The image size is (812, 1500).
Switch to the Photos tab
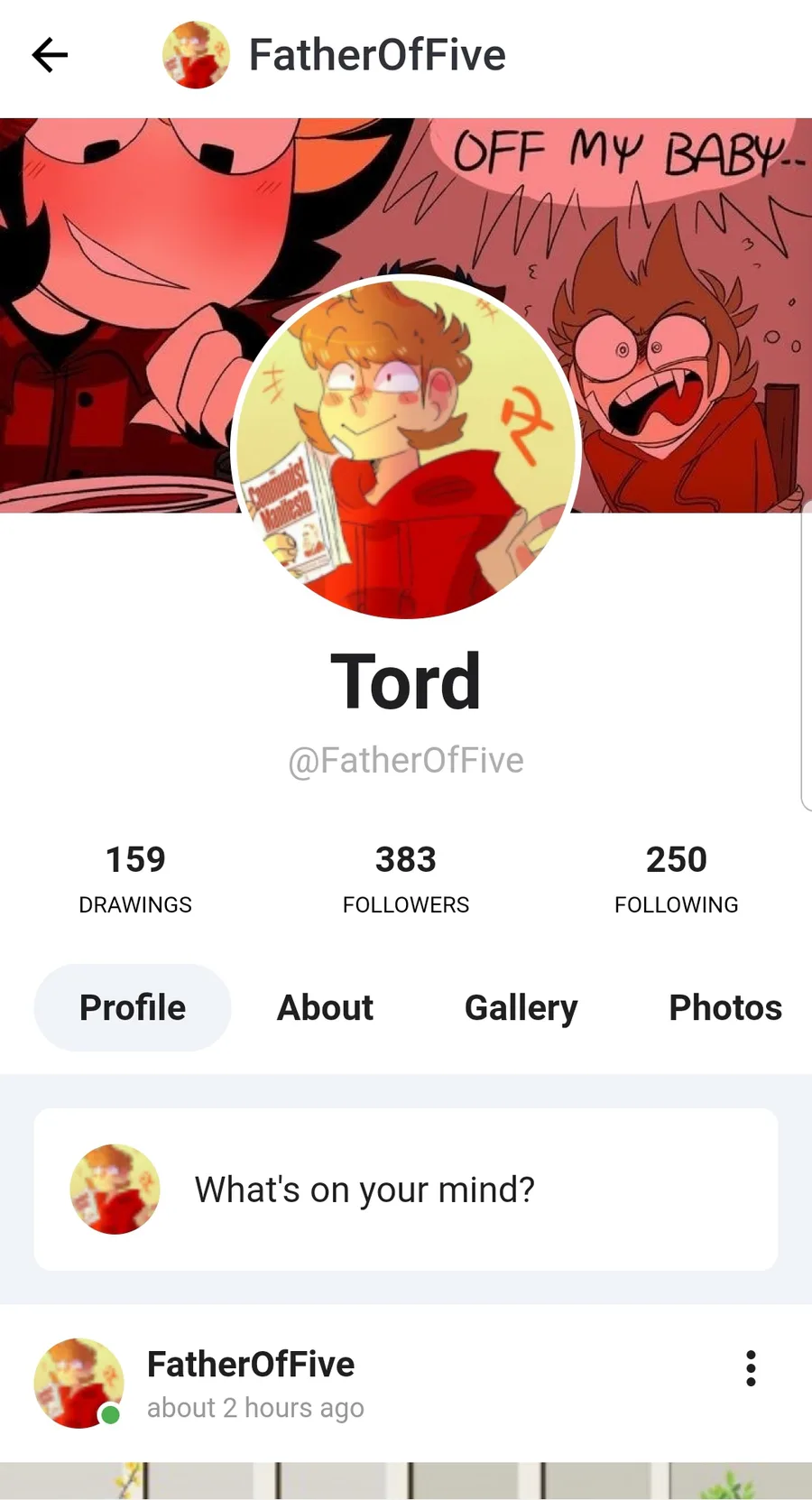(725, 1007)
